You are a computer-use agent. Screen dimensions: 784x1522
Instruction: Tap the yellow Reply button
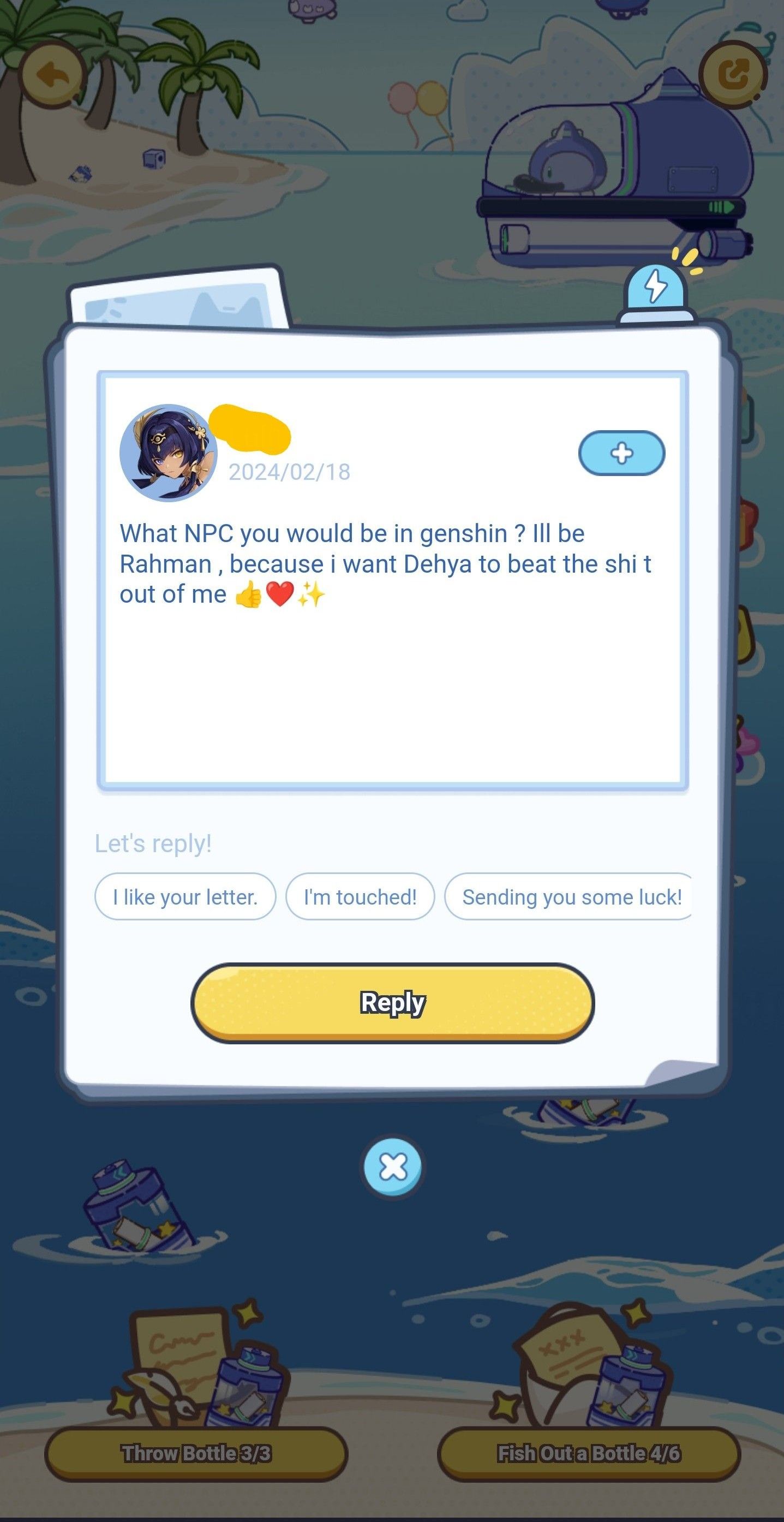click(x=392, y=1002)
